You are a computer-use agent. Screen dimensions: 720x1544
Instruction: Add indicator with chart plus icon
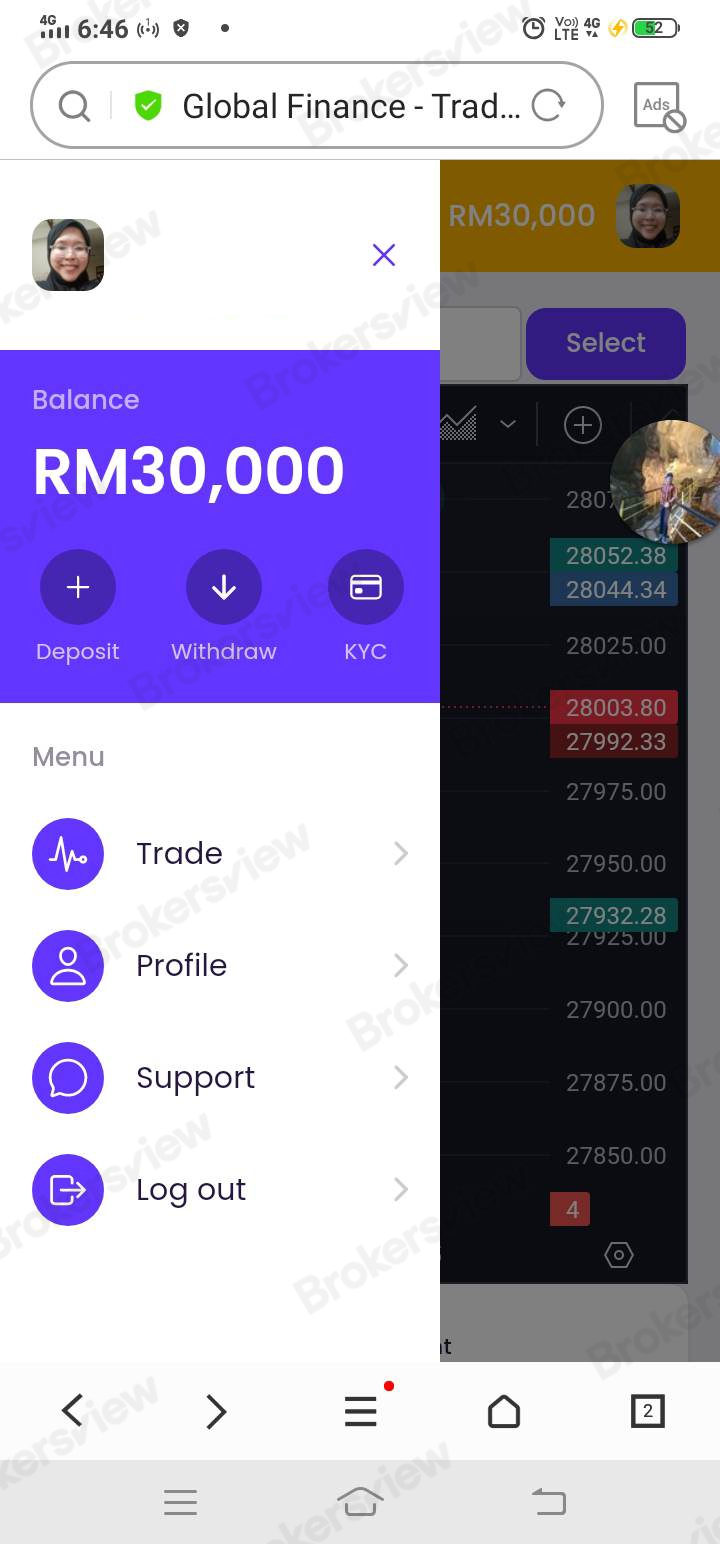coord(583,425)
